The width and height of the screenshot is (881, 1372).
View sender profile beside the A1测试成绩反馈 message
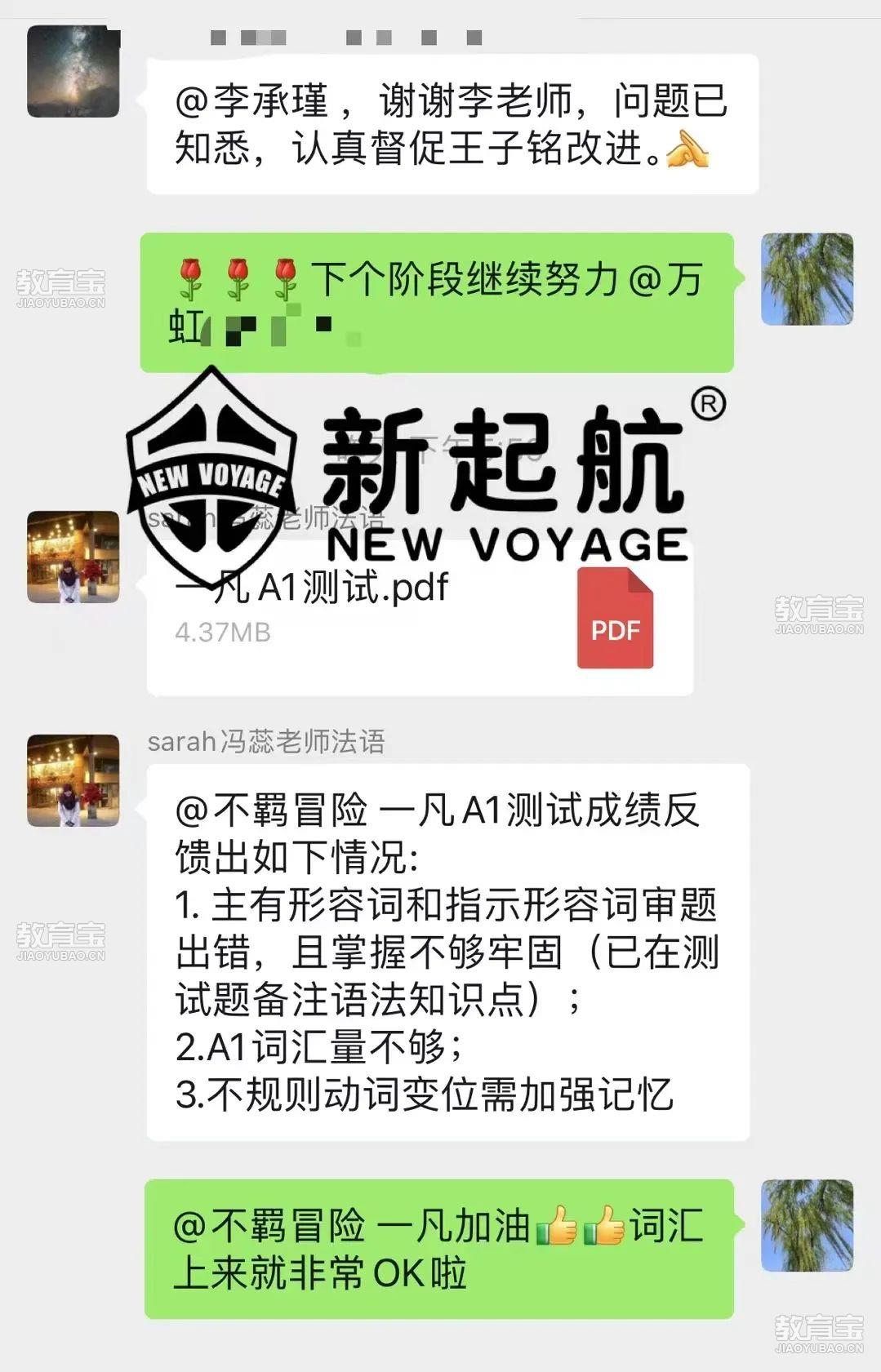73,780
